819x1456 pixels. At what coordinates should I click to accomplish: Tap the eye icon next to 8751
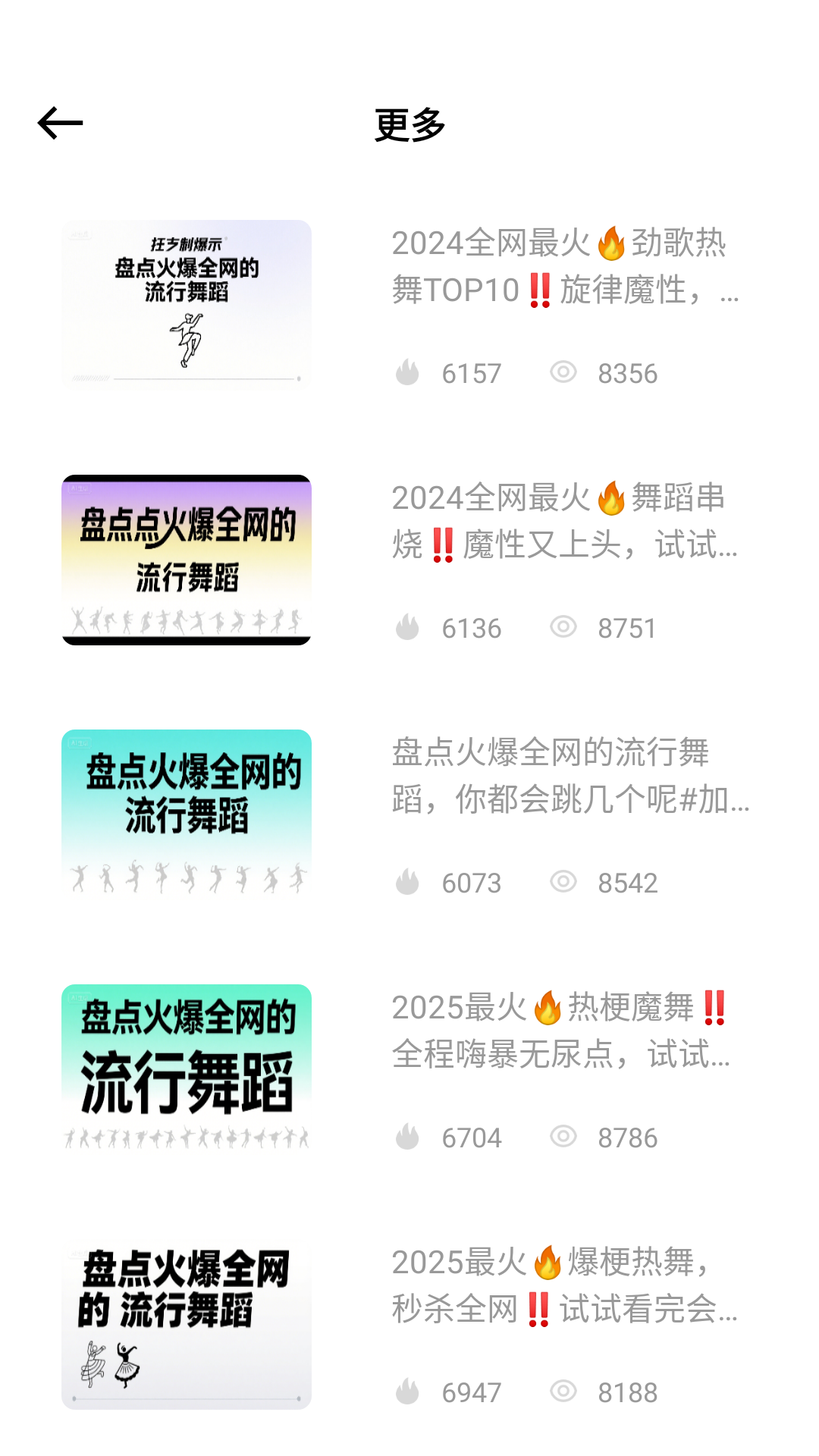click(563, 627)
